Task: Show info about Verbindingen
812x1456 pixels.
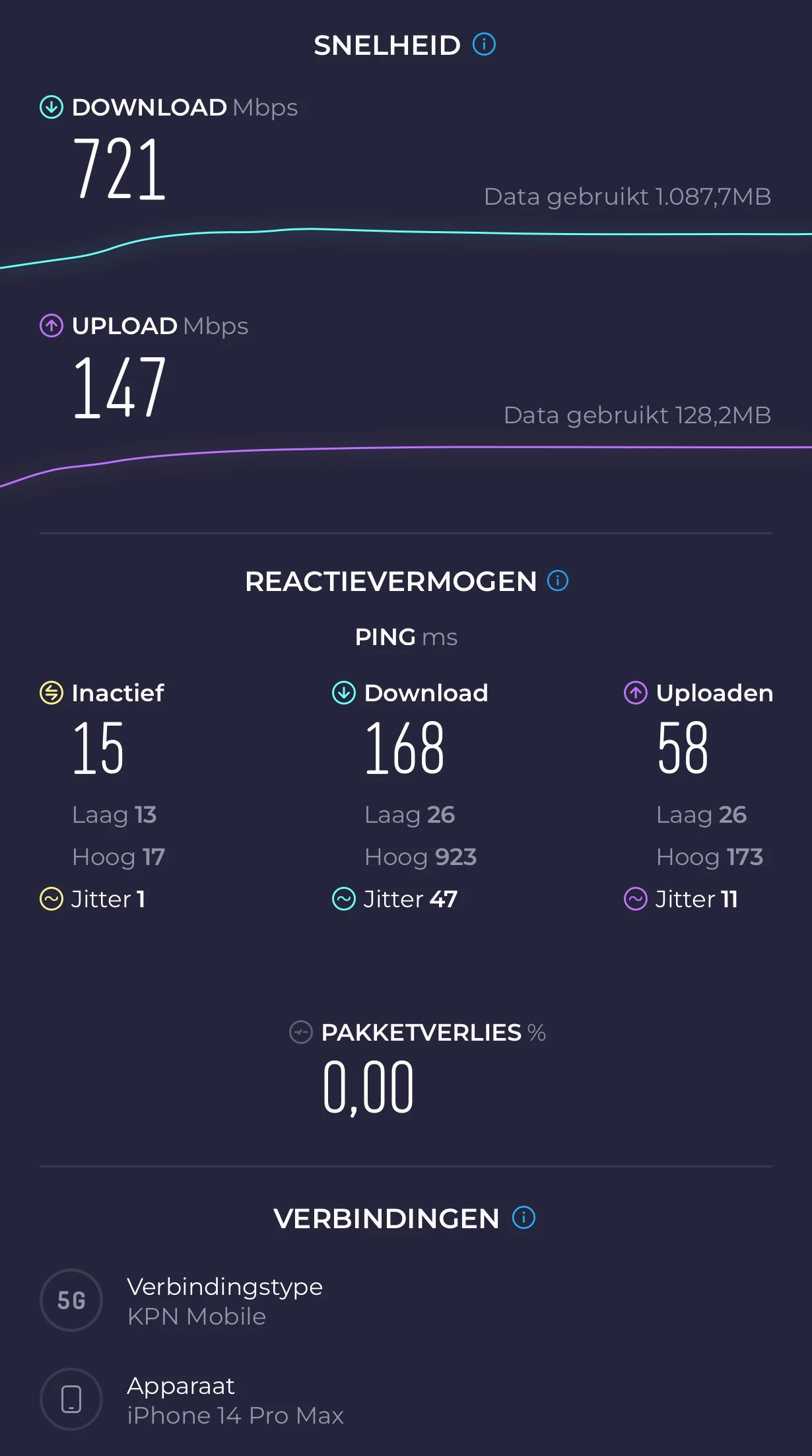Action: (x=524, y=1217)
